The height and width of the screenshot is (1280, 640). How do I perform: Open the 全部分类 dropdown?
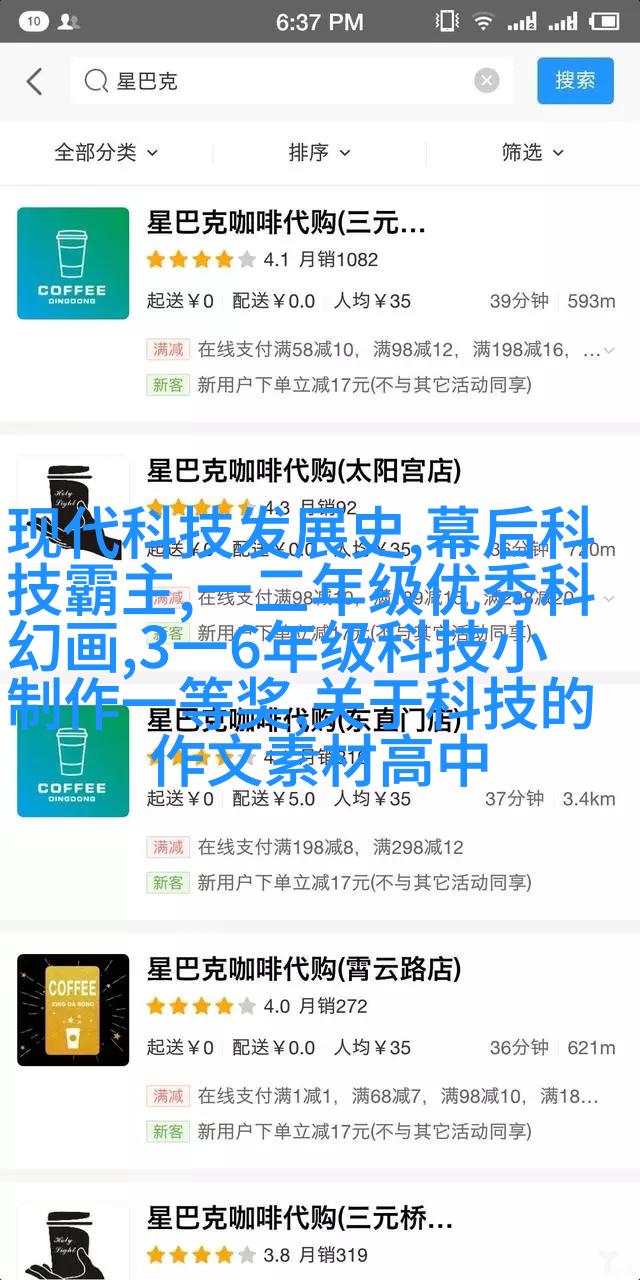[x=106, y=152]
